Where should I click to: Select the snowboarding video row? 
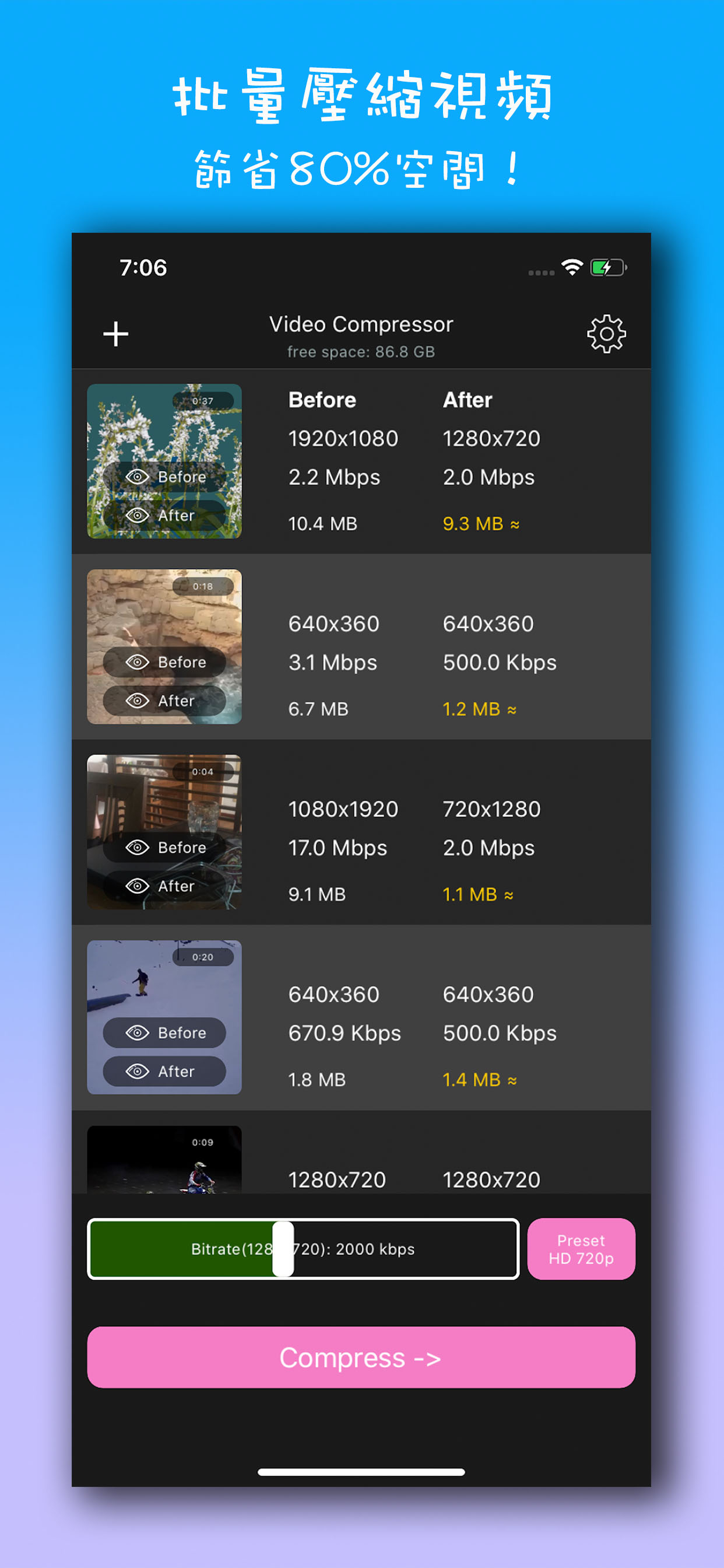click(361, 1017)
